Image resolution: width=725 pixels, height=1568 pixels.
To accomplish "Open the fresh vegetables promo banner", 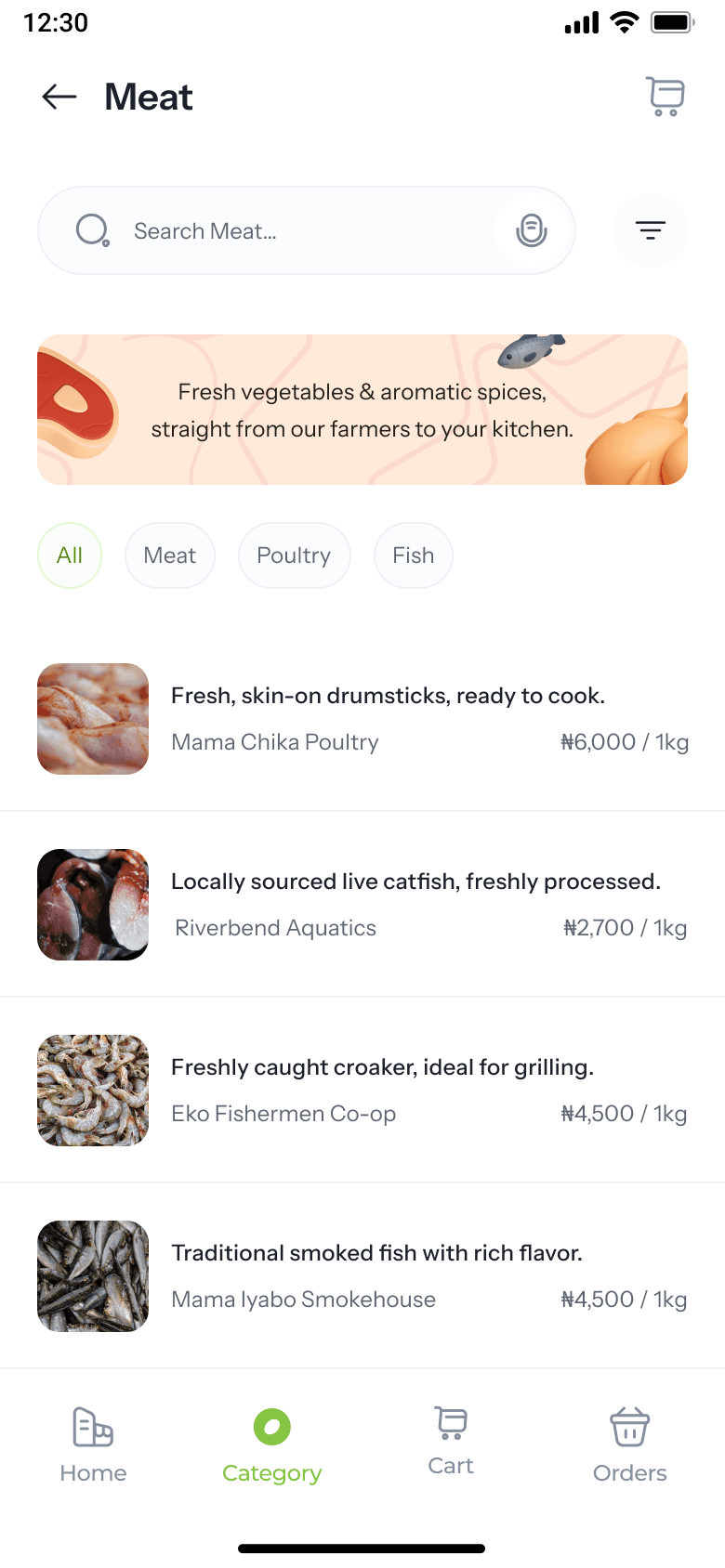I will [362, 410].
